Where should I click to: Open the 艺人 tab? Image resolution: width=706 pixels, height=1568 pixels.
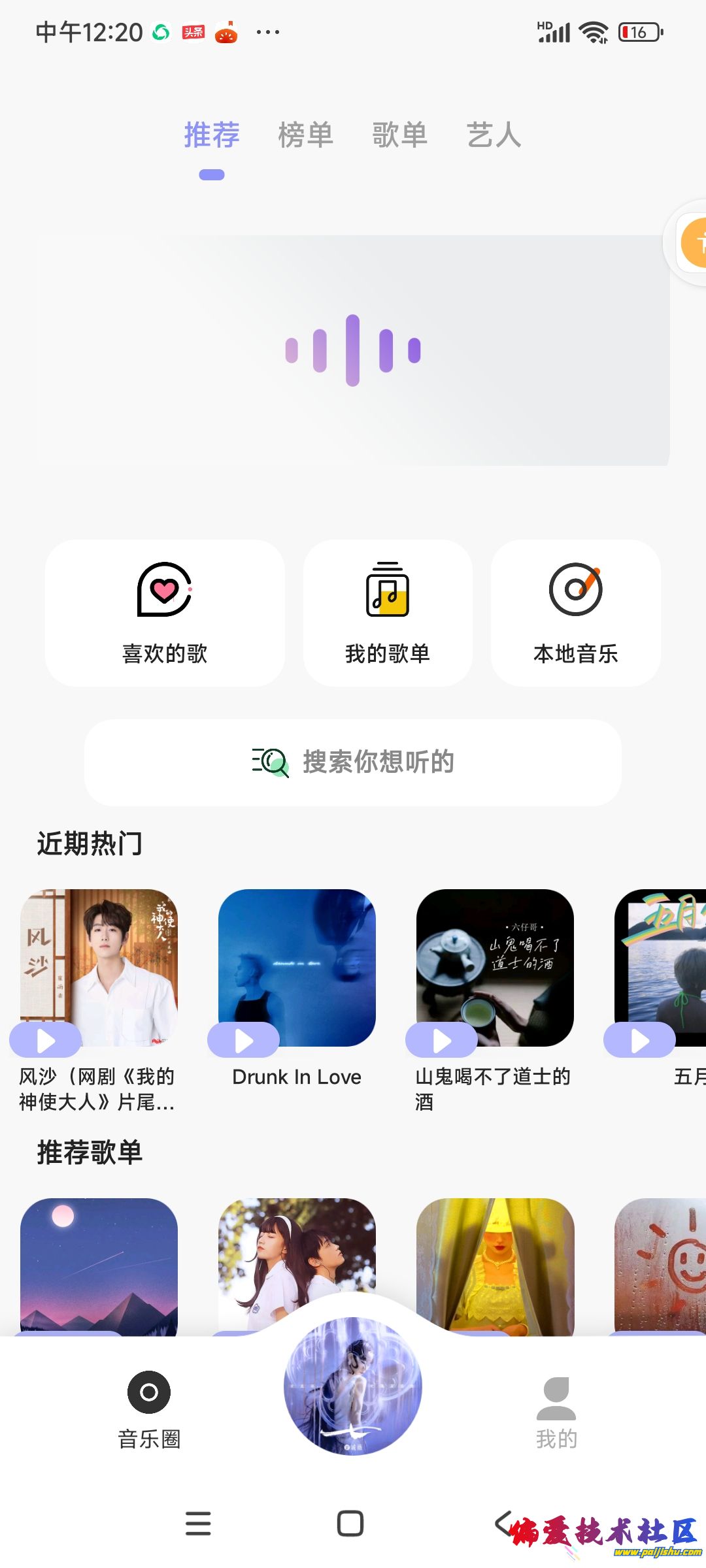point(494,135)
